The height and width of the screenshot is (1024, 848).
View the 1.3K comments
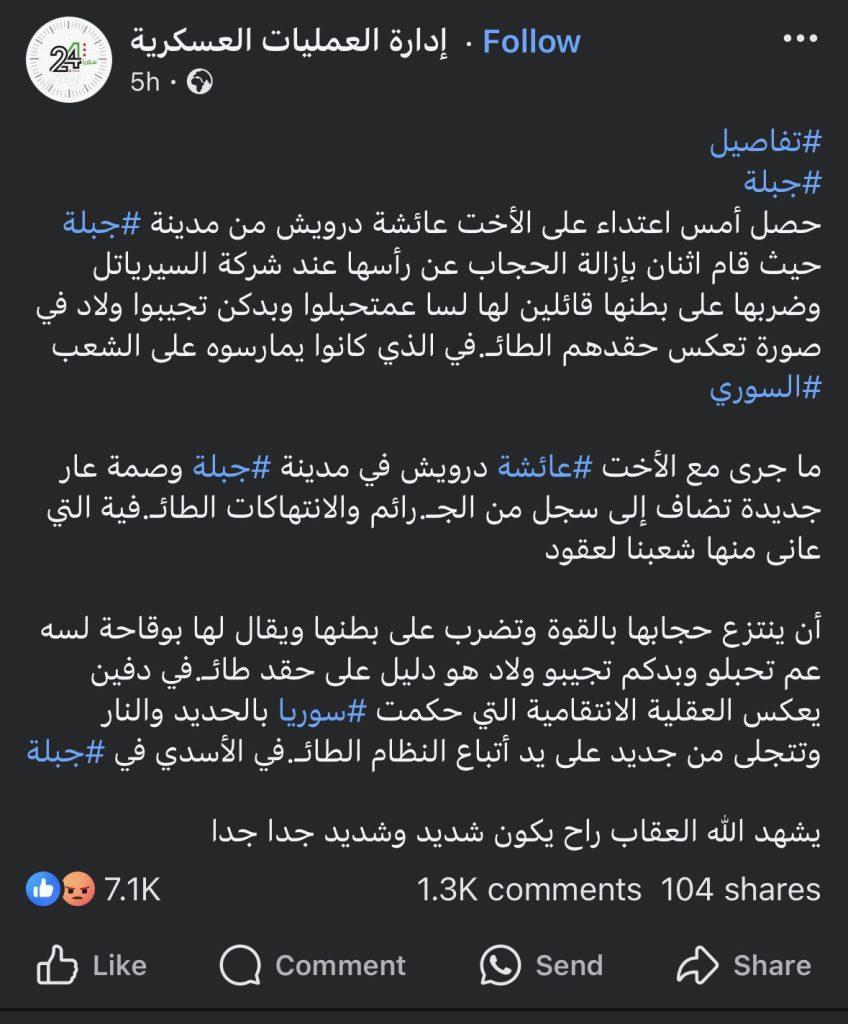529,888
